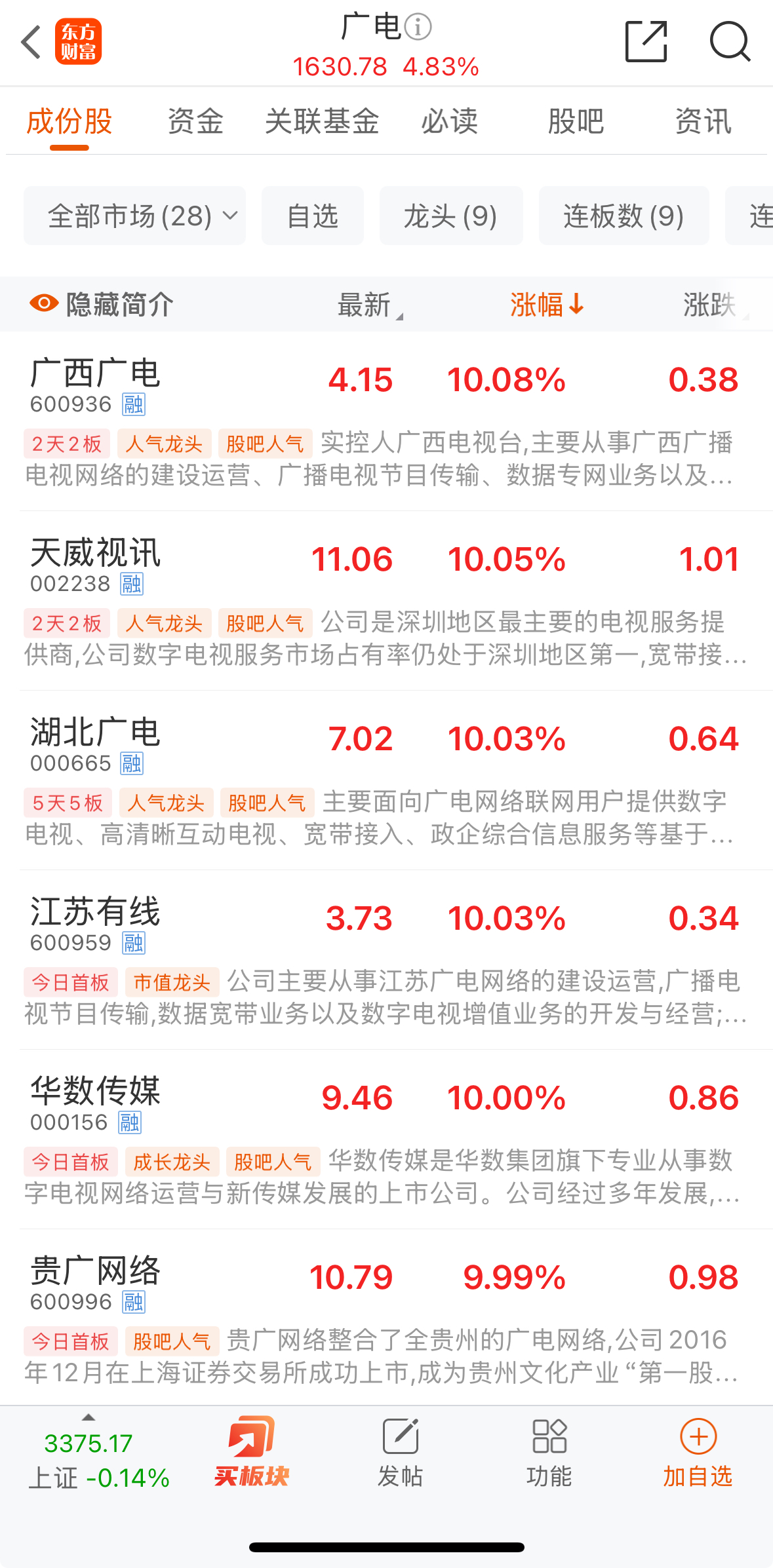Switch to the 资金 tab
The height and width of the screenshot is (1568, 773).
[195, 122]
